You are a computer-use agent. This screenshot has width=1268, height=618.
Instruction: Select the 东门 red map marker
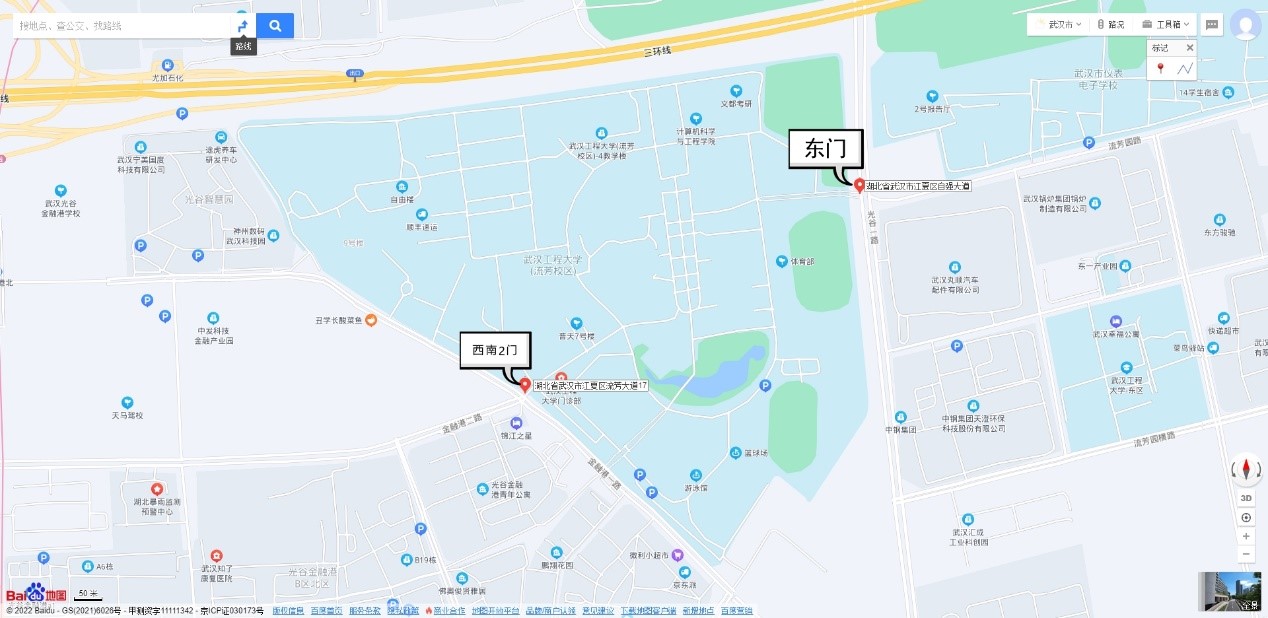click(858, 184)
